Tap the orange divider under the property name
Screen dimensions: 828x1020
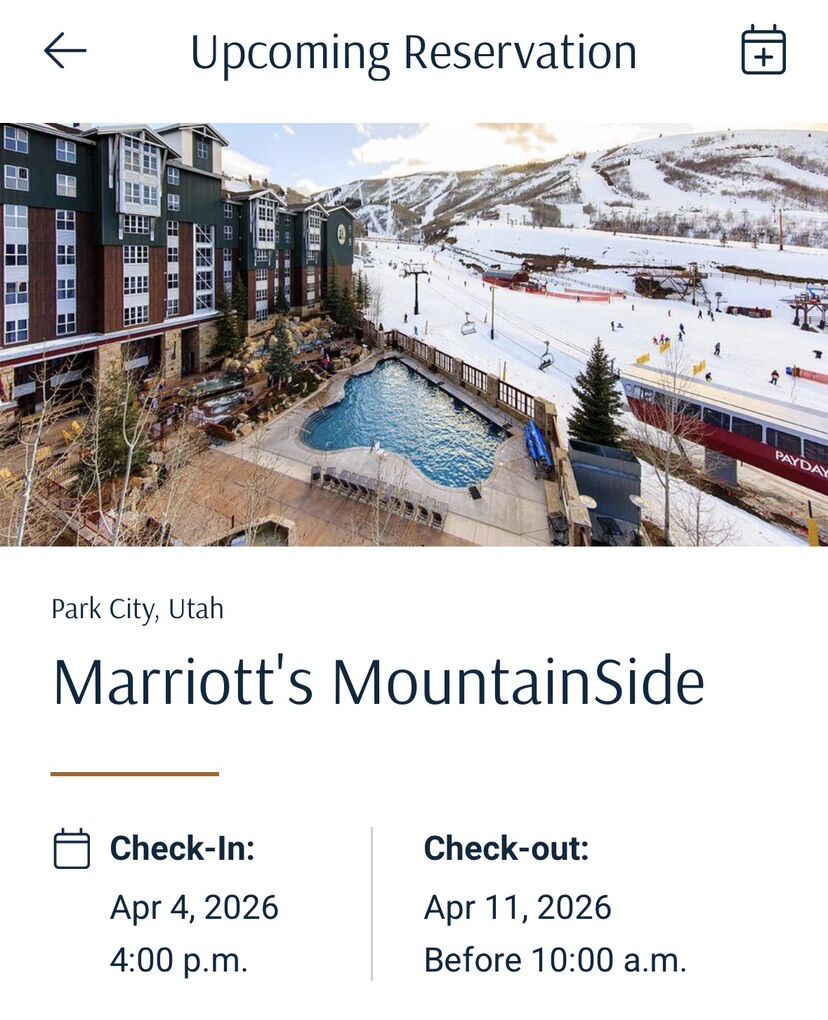pos(136,772)
